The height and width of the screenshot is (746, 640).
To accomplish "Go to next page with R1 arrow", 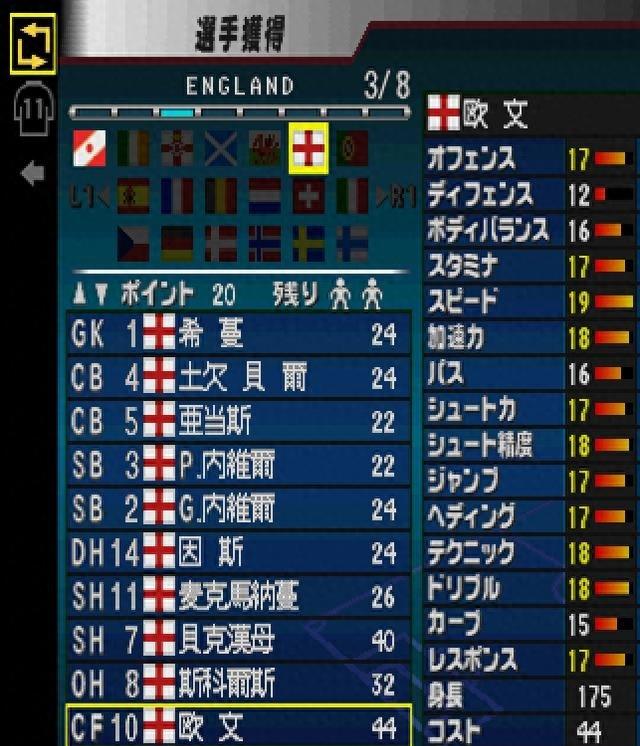I will point(395,196).
